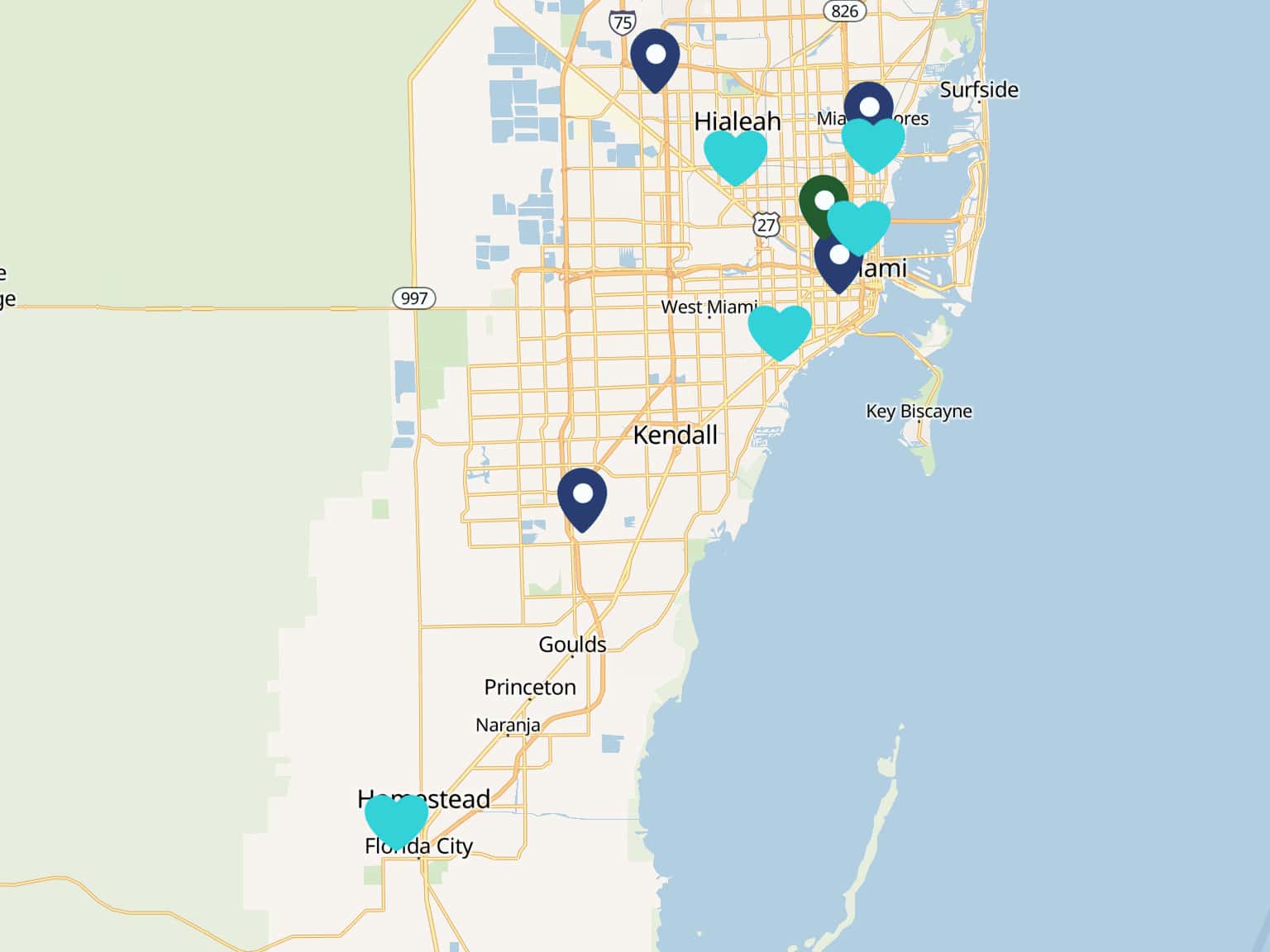
Task: Tap the heart marker near West Miami
Action: point(780,330)
